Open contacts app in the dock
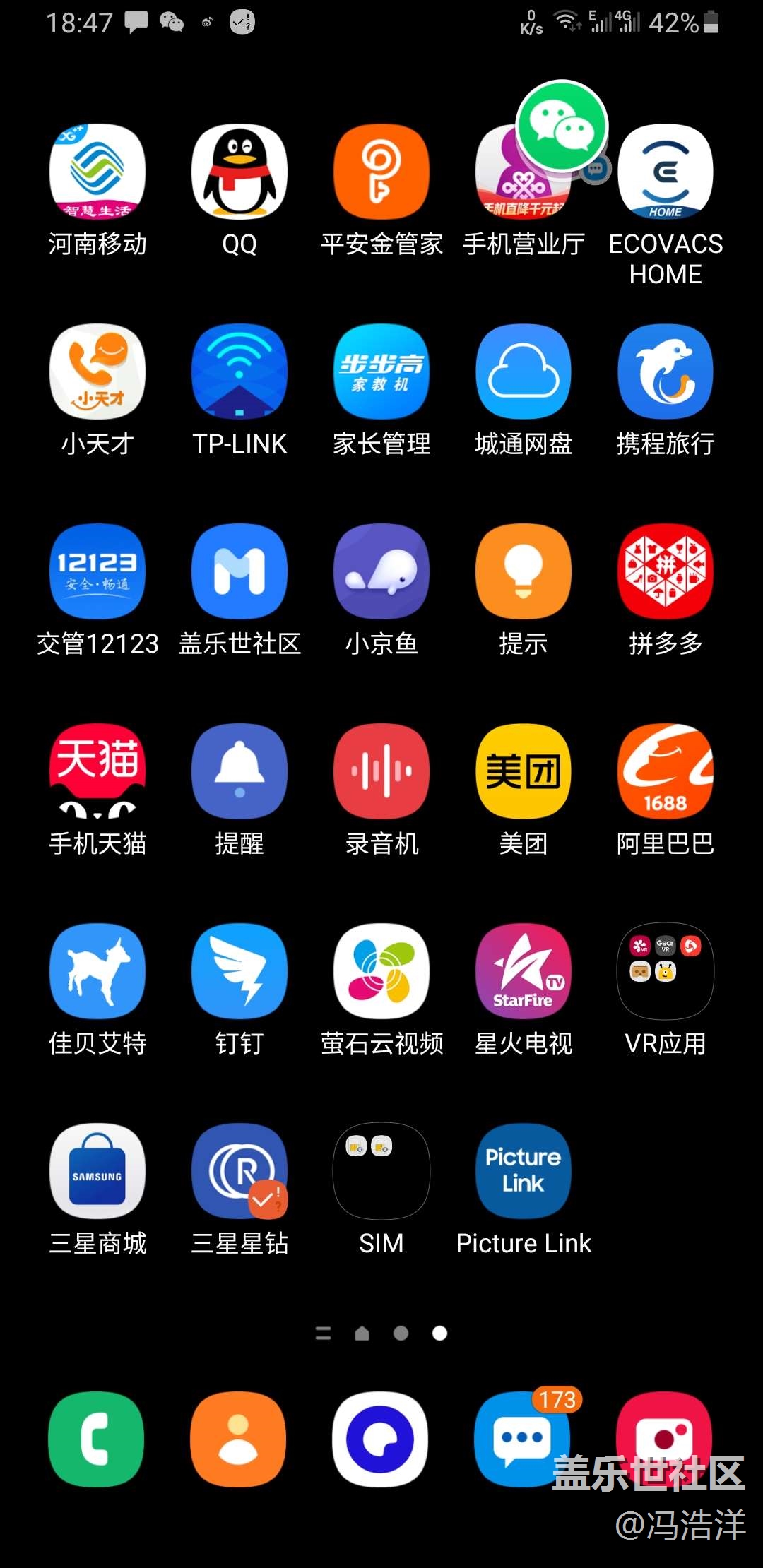Image resolution: width=763 pixels, height=1568 pixels. point(238,1439)
